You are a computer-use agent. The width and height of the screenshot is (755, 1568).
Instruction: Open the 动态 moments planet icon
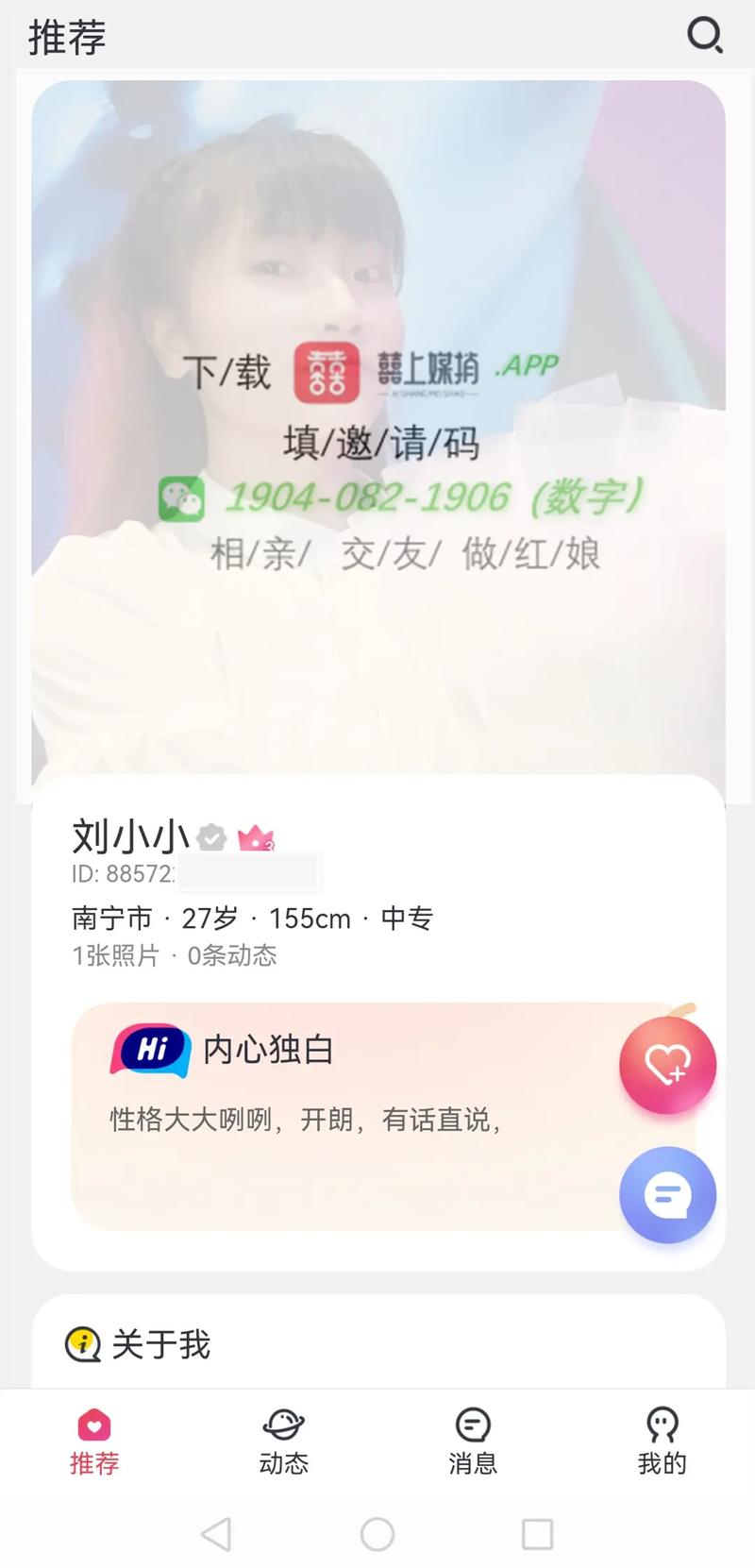(283, 1424)
